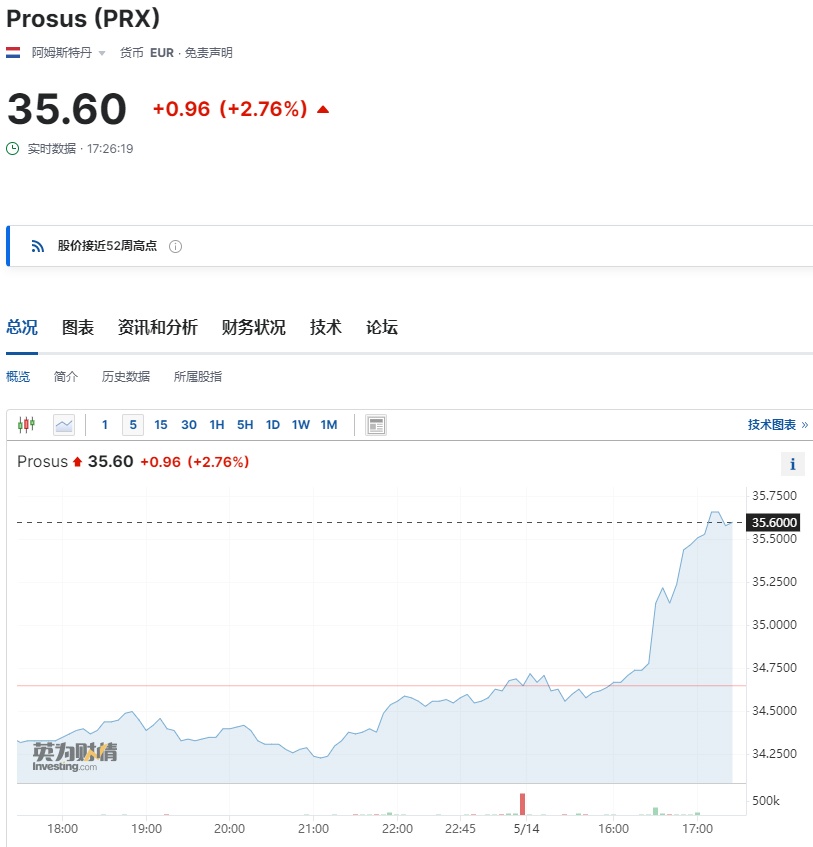
Task: Tap the chart's info button
Action: tap(792, 464)
